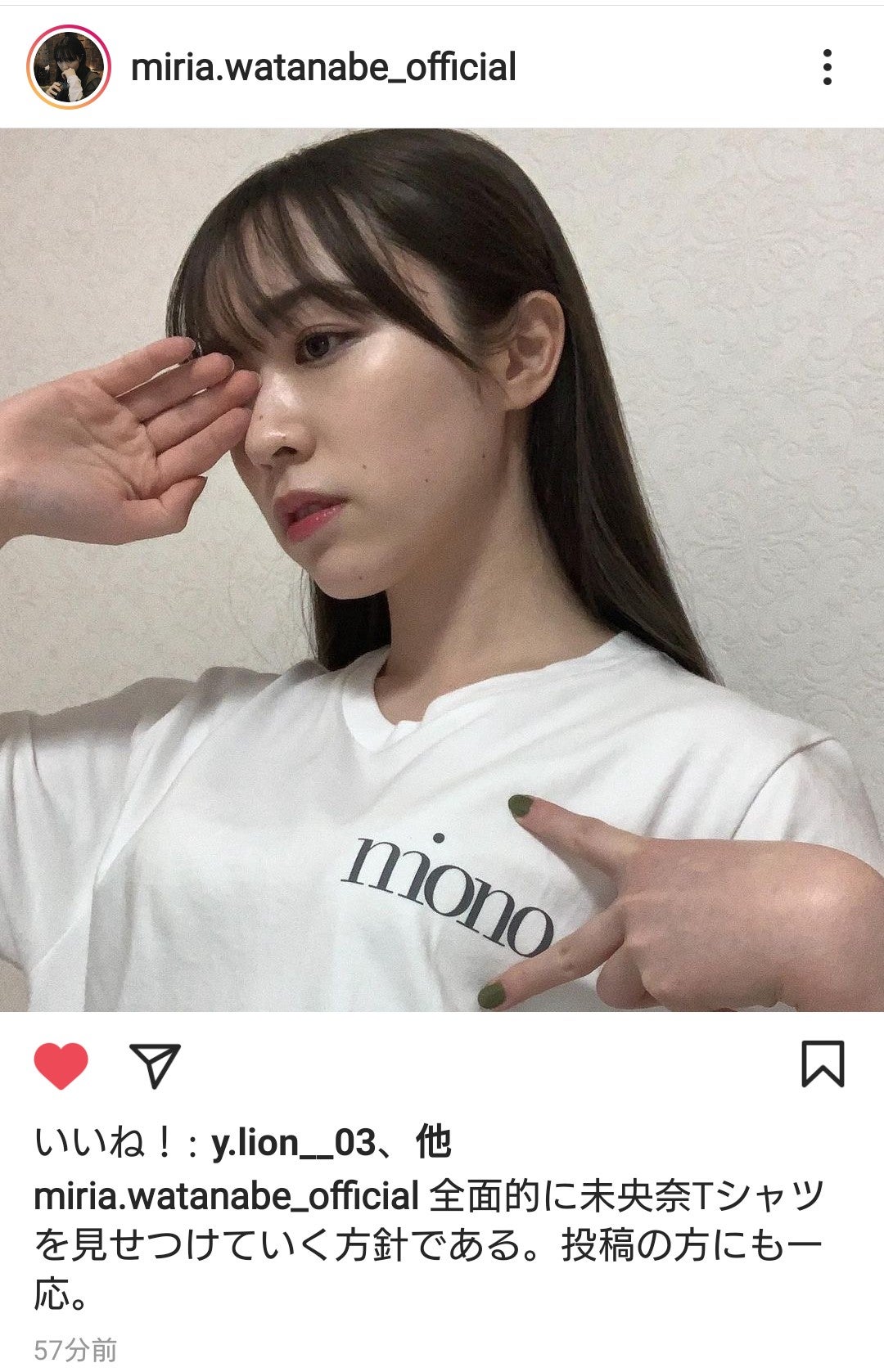The image size is (884, 1372).
Task: Open the mono T-shirt post photo
Action: 442,569
